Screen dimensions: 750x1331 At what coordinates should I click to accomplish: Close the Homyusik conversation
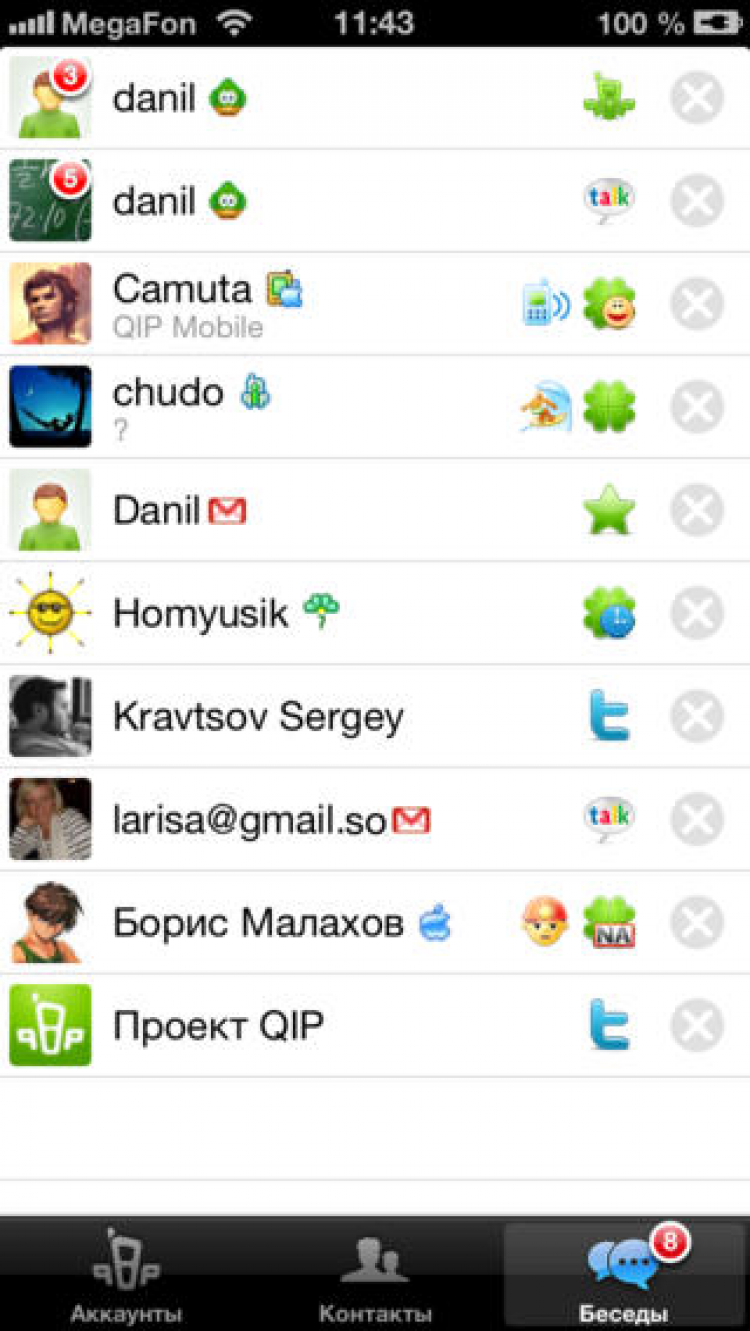click(x=697, y=613)
